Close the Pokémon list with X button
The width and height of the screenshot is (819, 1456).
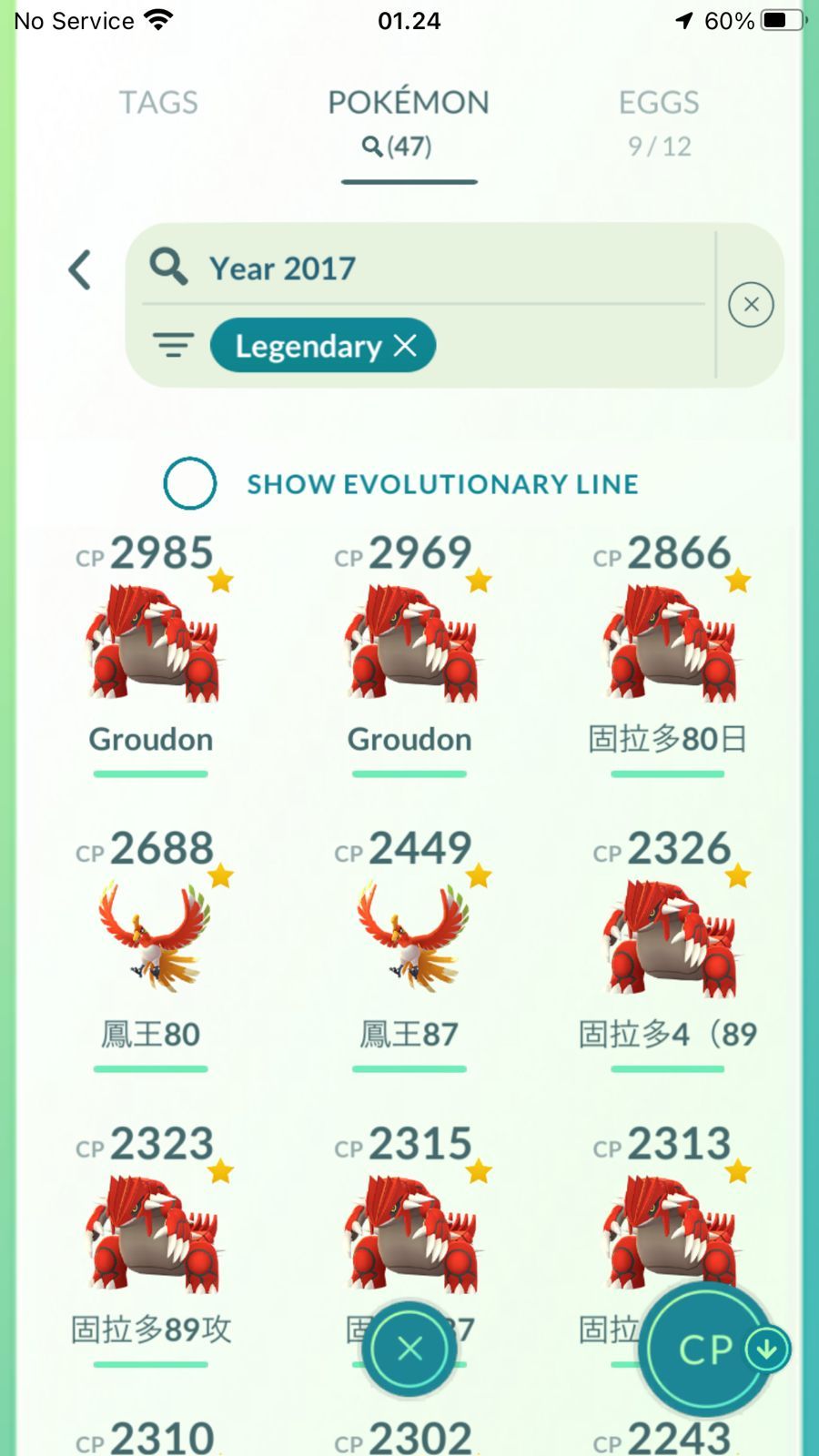point(409,1349)
